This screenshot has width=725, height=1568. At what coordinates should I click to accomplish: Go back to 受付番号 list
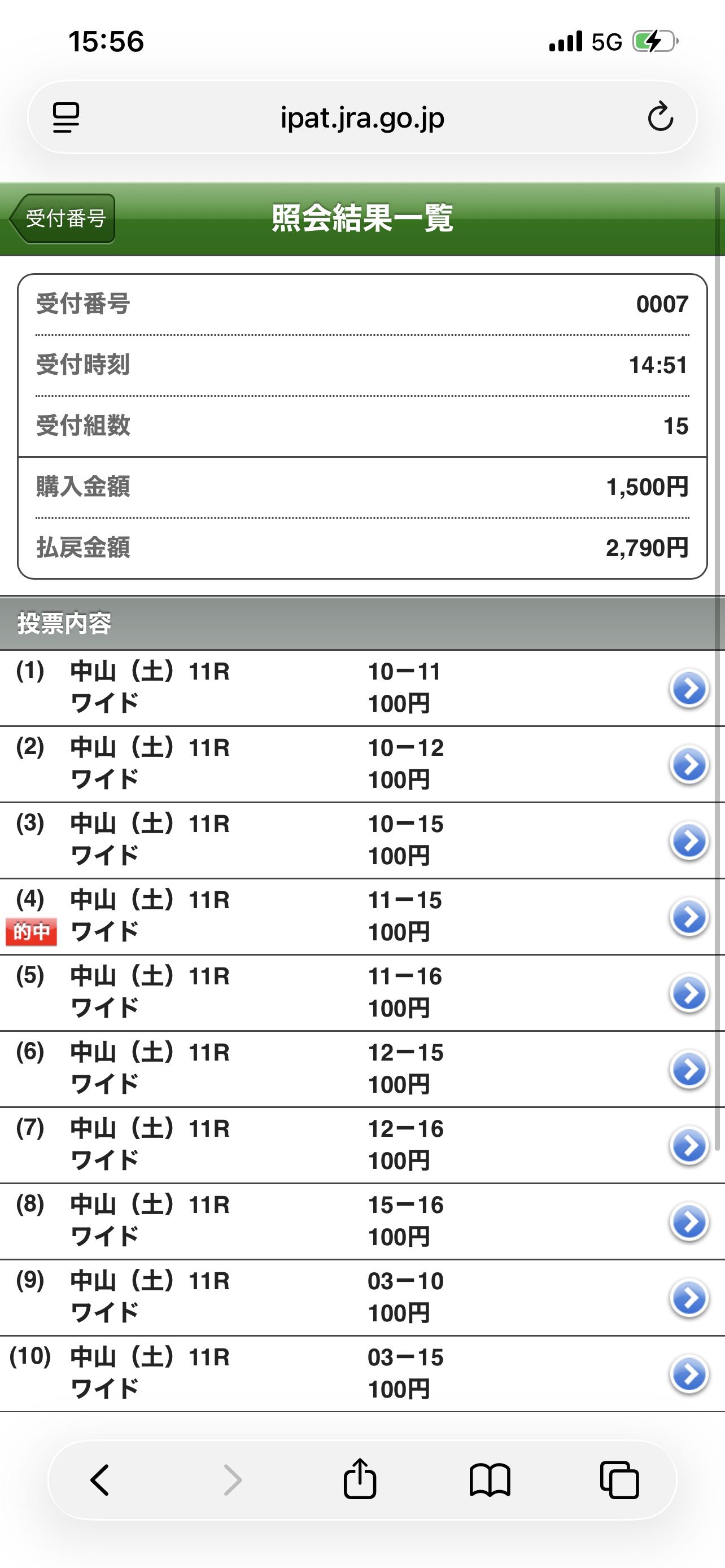63,218
